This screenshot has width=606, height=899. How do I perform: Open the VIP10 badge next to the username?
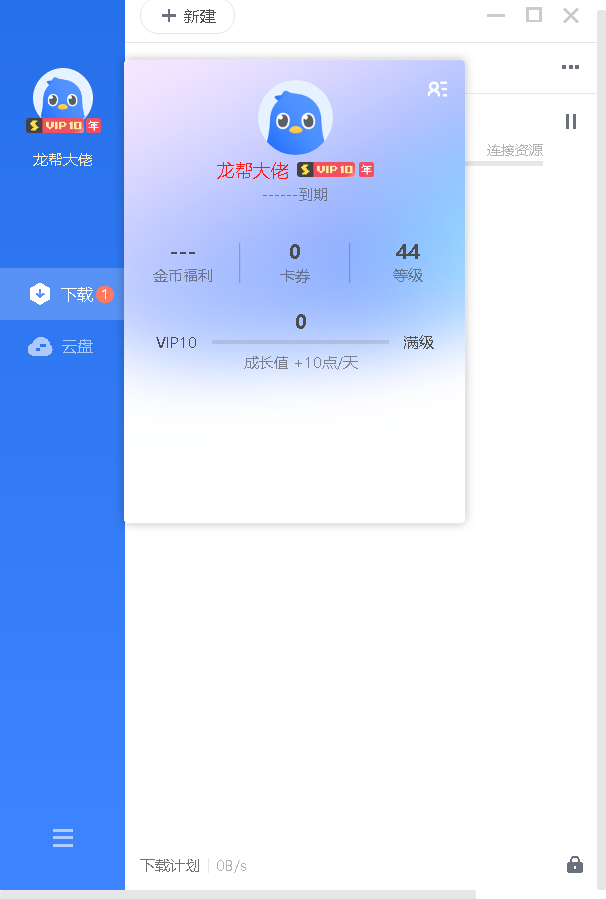click(x=335, y=170)
